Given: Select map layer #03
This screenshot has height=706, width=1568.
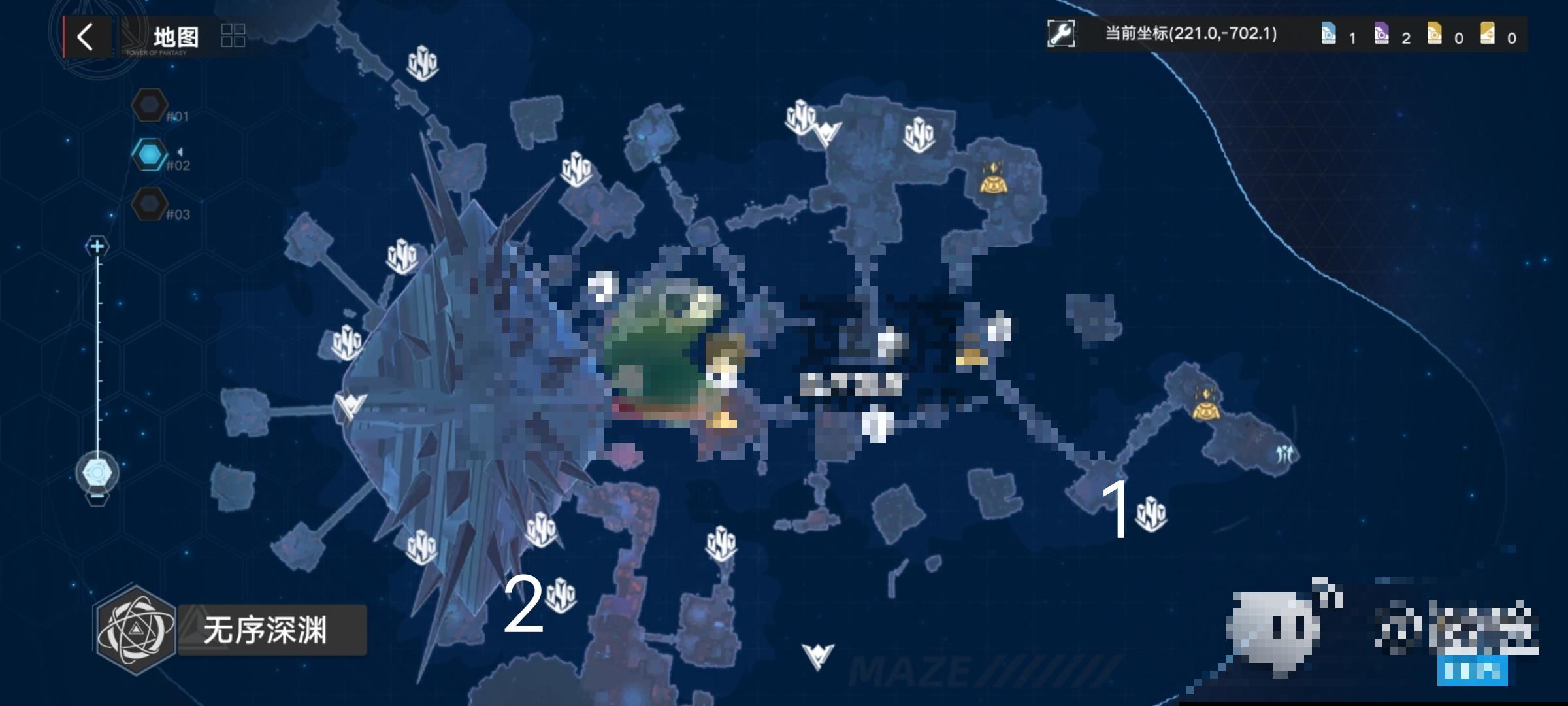Looking at the screenshot, I should 150,205.
